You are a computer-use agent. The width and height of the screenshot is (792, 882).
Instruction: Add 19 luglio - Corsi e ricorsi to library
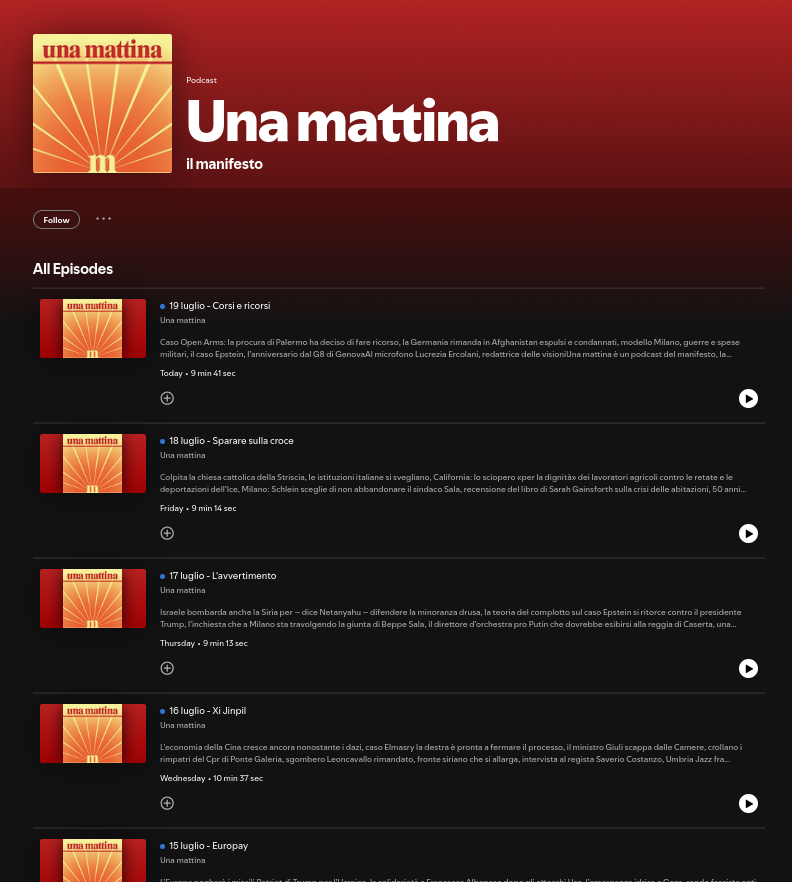click(167, 398)
